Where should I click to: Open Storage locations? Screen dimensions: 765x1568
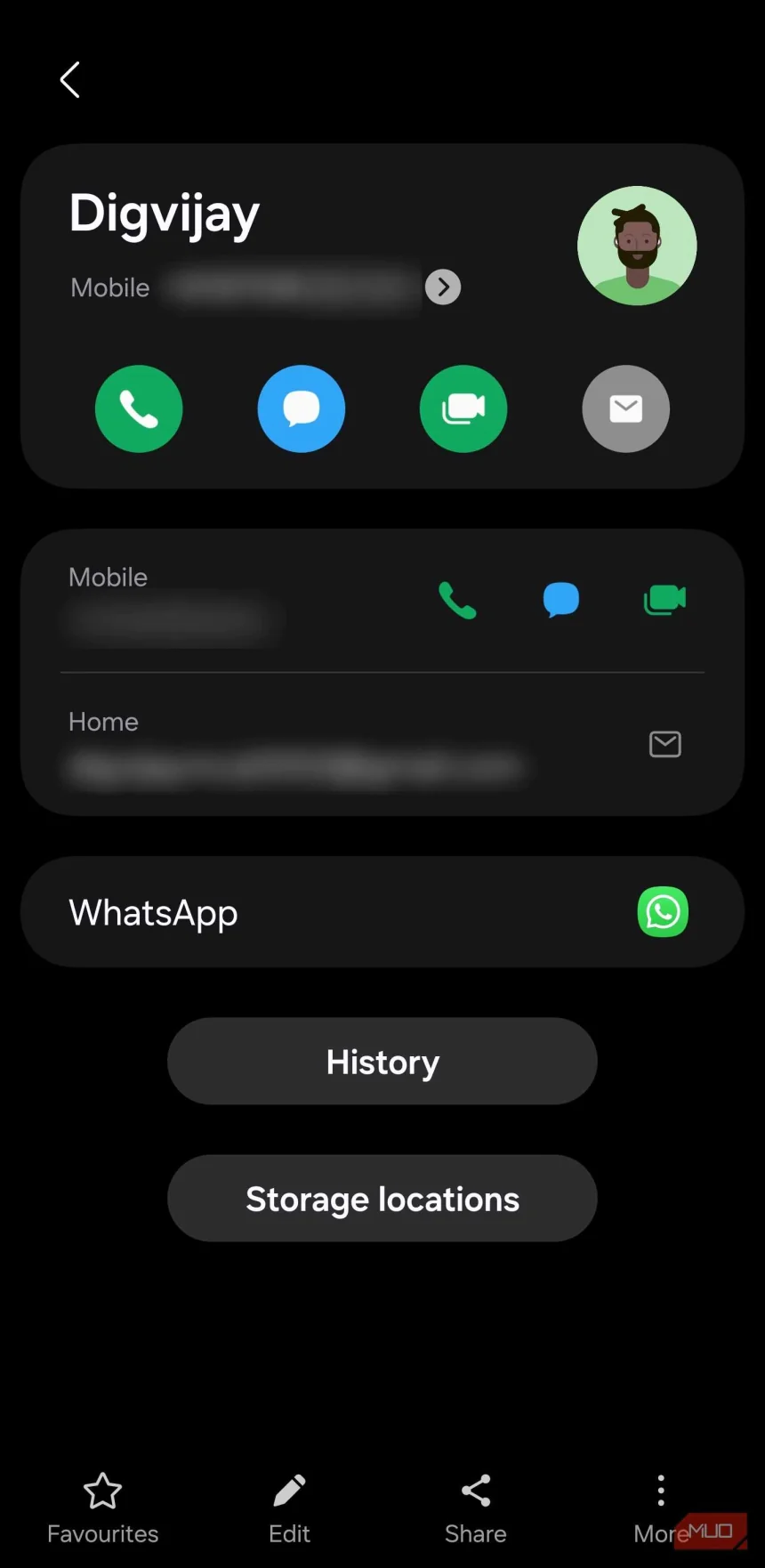tap(382, 1199)
